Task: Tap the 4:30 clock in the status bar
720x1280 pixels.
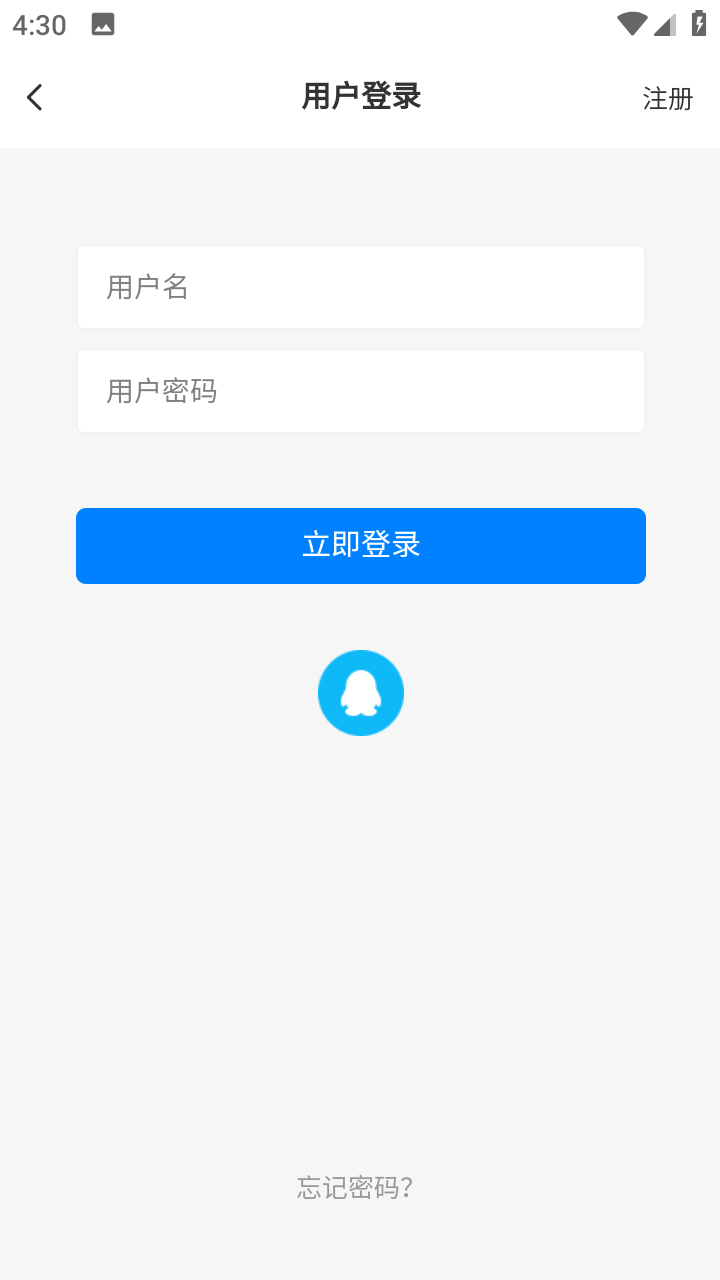Action: [x=38, y=24]
